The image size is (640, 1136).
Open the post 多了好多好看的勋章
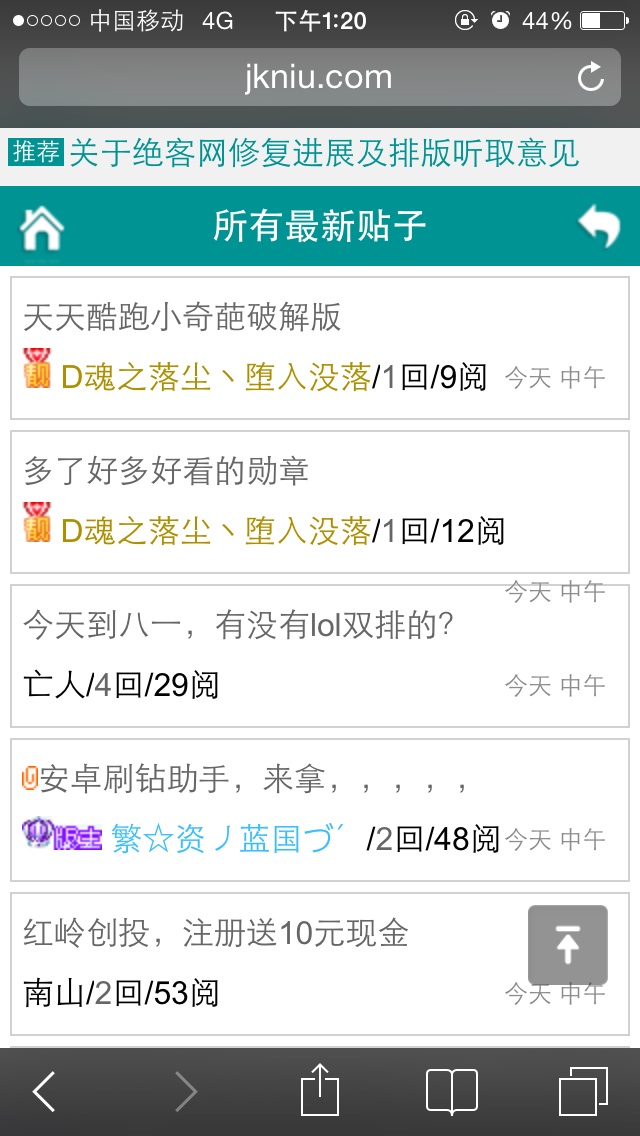(166, 471)
